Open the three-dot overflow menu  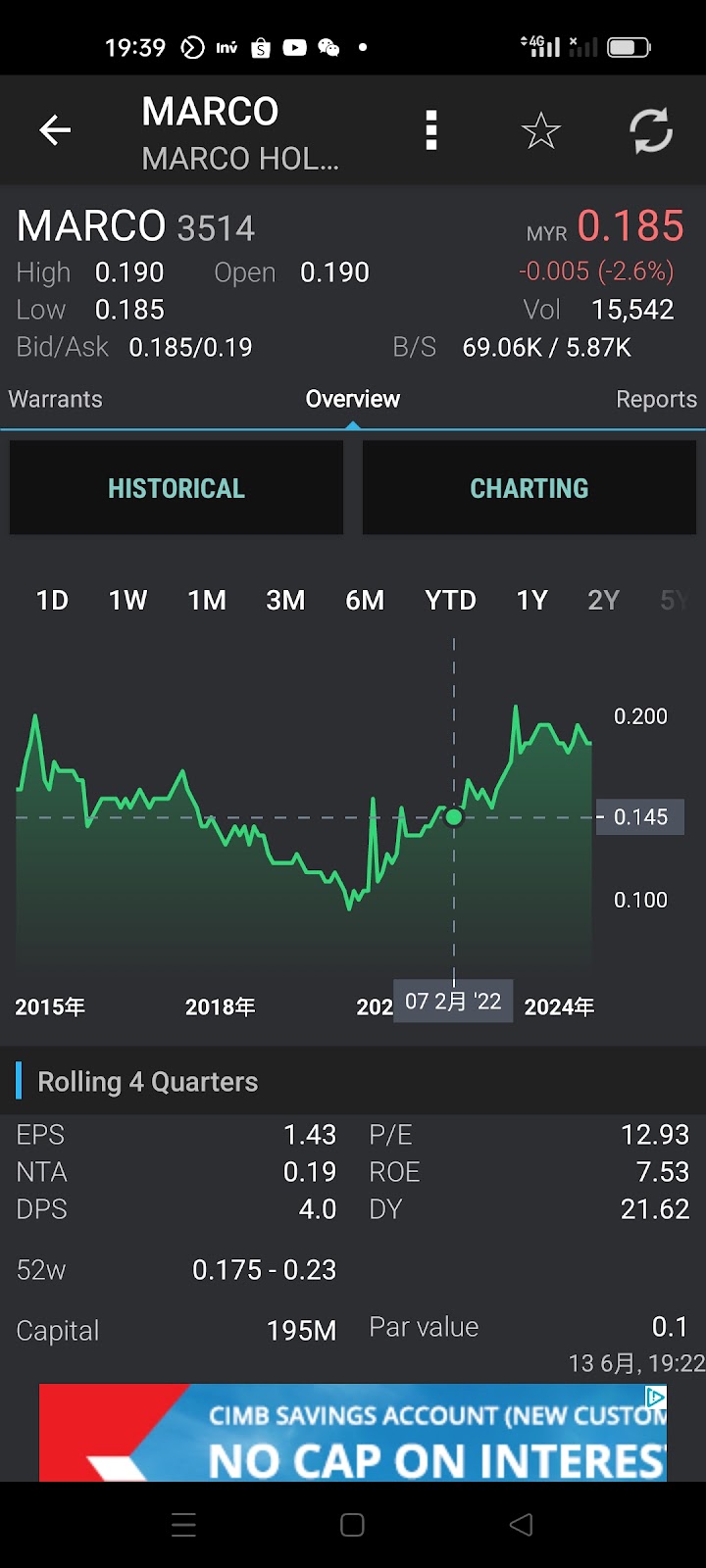click(x=430, y=129)
